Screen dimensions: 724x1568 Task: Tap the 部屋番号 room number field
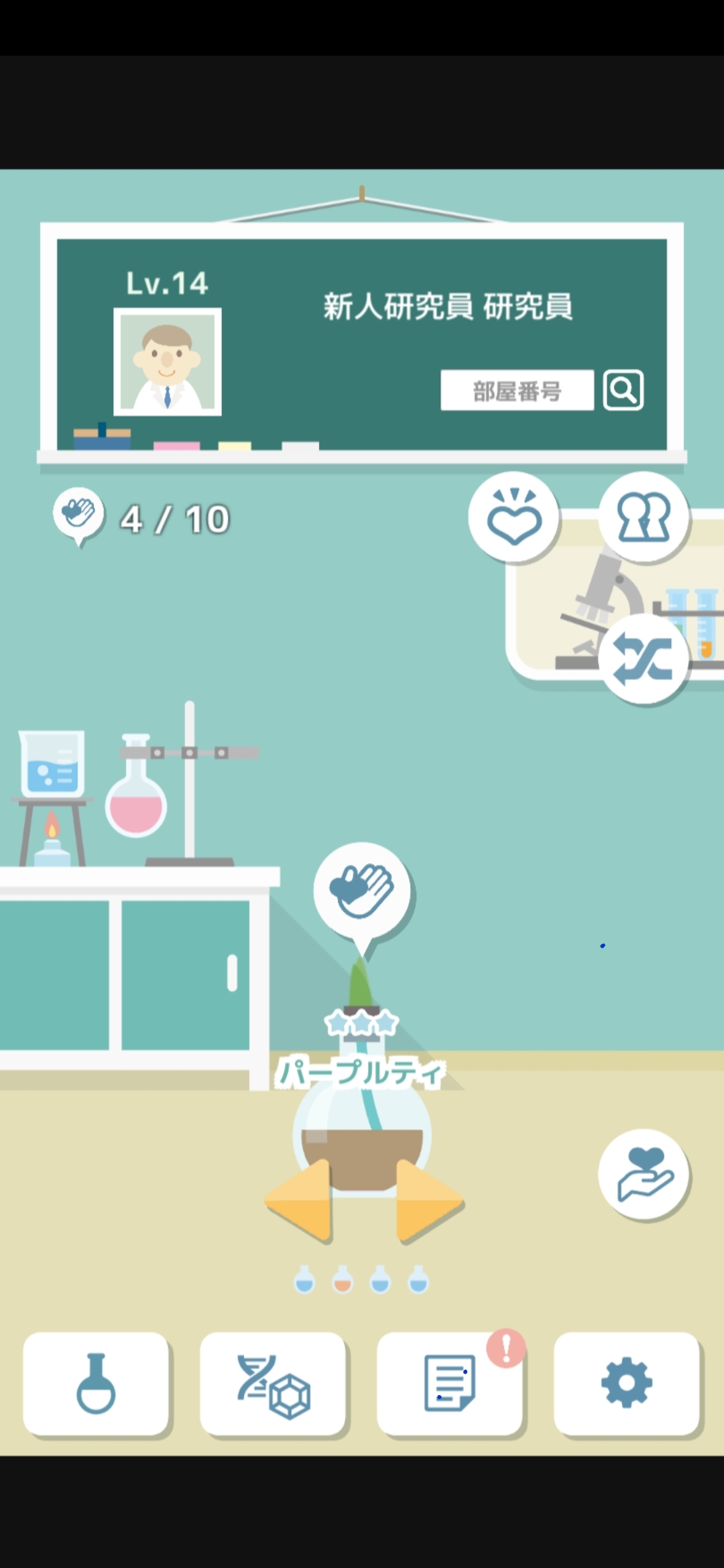517,390
